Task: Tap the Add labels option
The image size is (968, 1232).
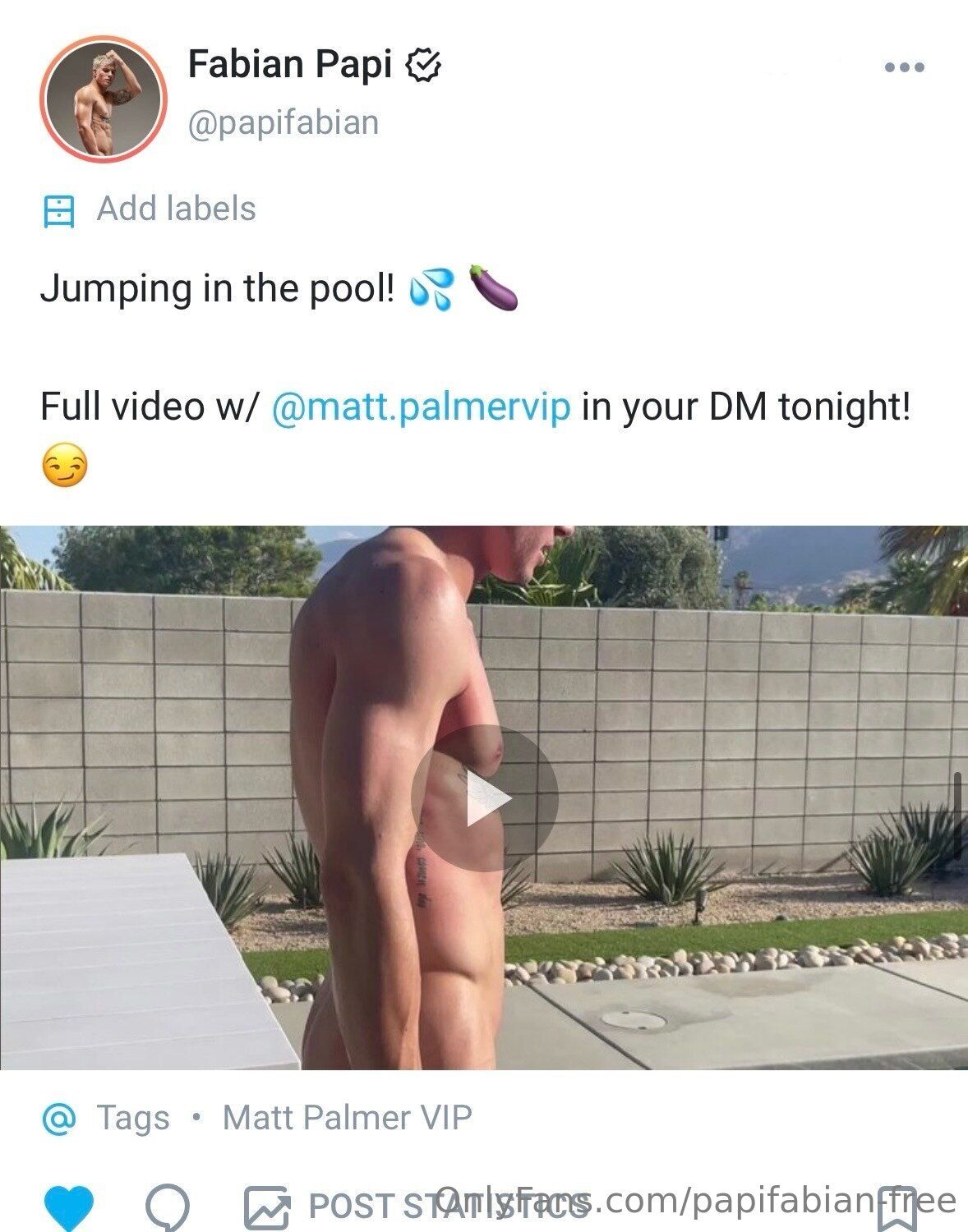Action: 175,209
